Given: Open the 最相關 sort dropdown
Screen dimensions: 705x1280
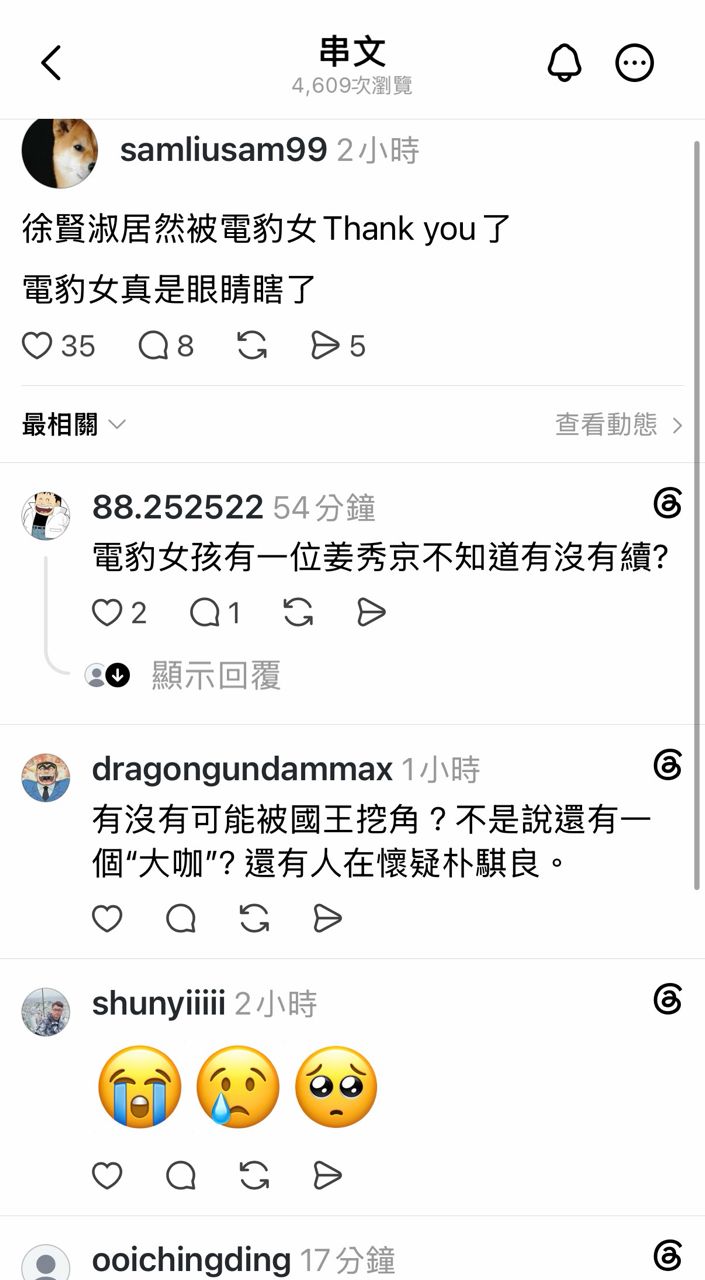Looking at the screenshot, I should click(74, 424).
